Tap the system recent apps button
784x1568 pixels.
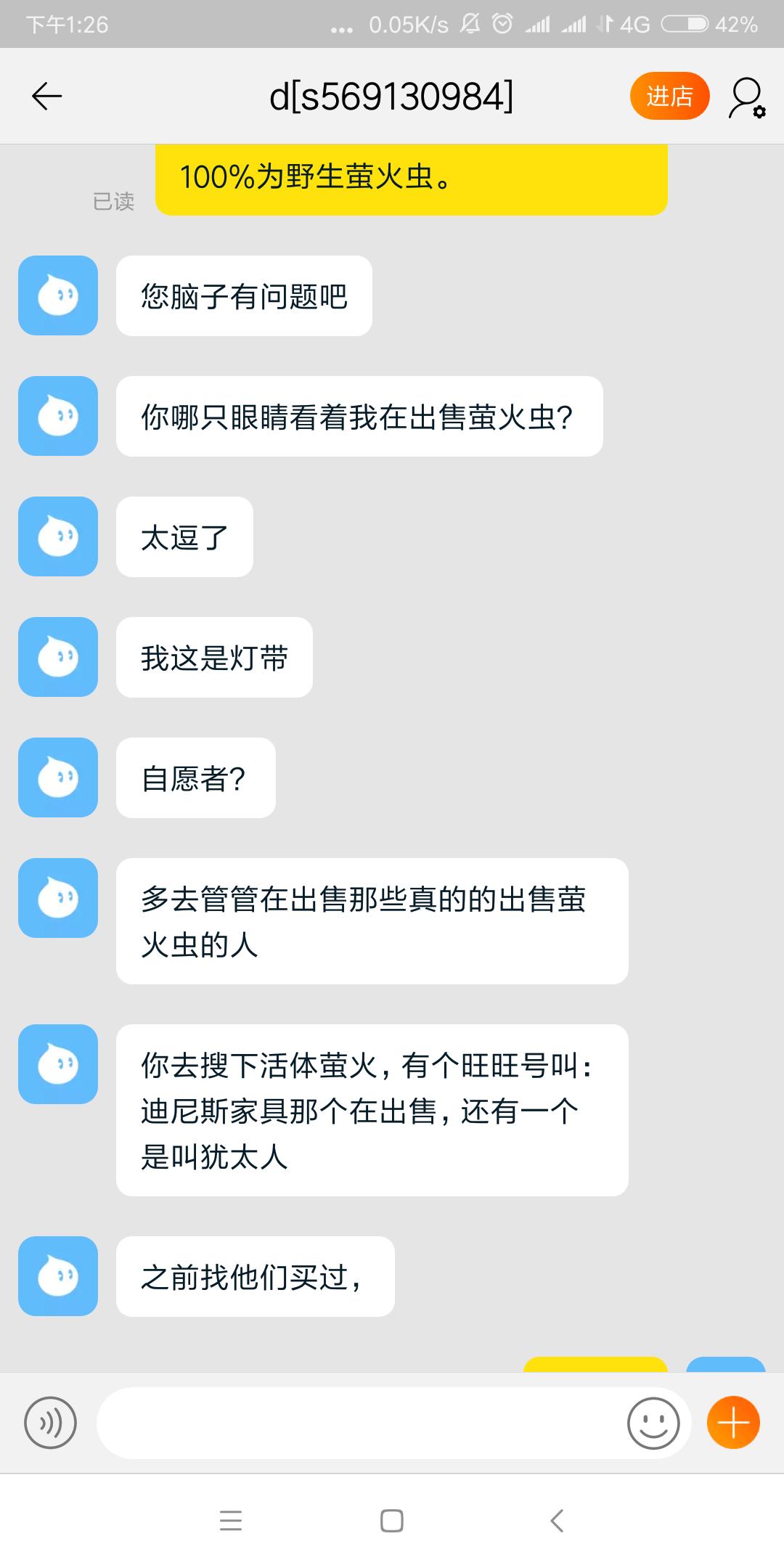(231, 1520)
